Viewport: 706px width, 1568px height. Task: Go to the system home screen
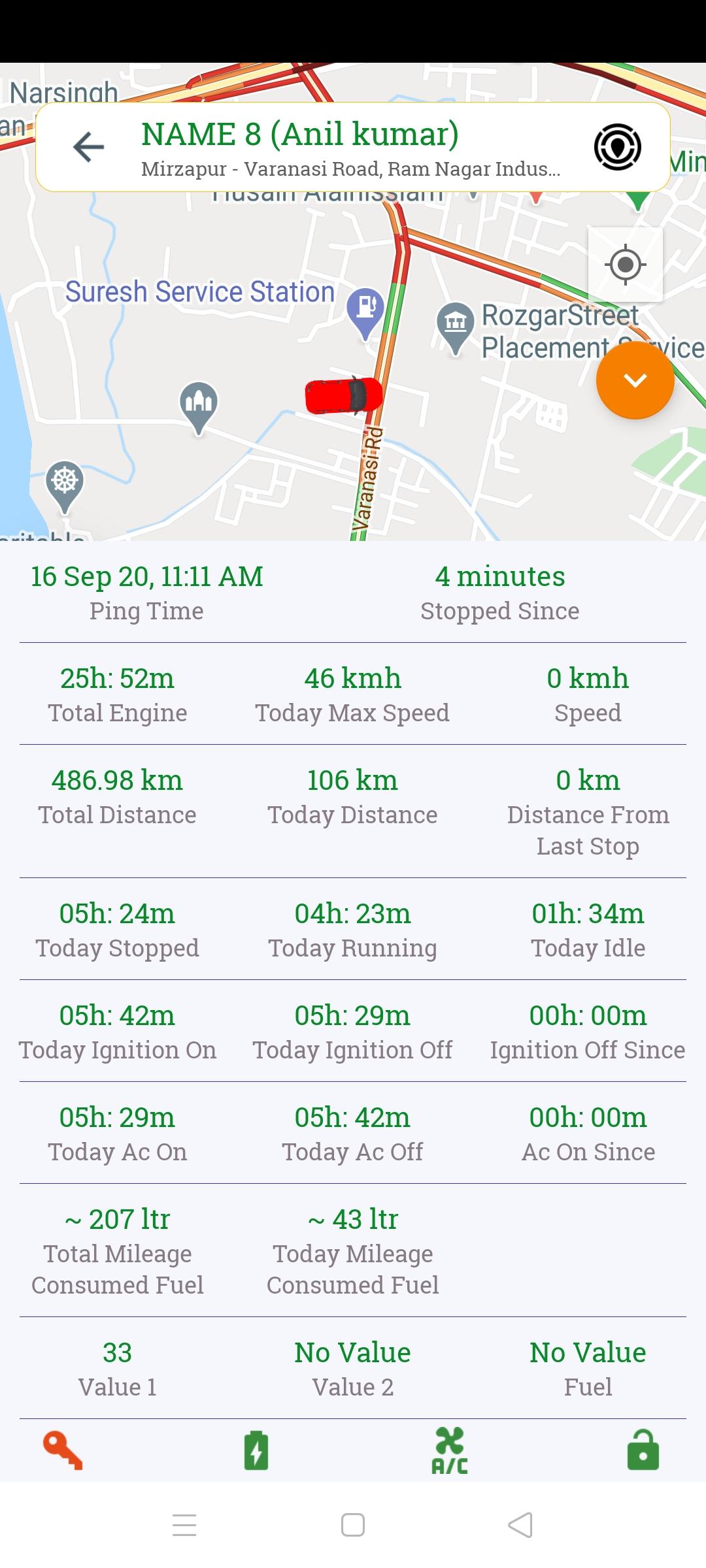353,1526
